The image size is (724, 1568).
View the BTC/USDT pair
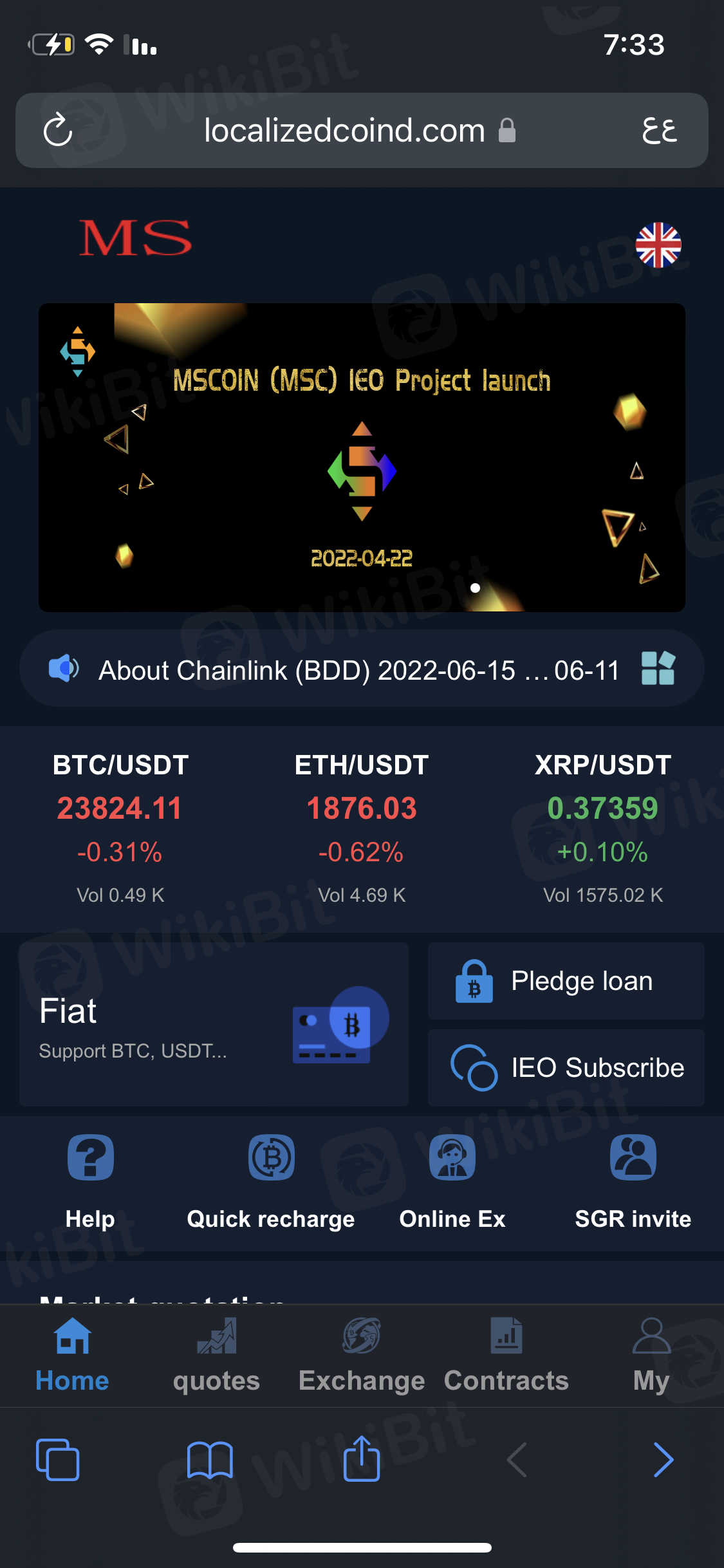[x=120, y=826]
